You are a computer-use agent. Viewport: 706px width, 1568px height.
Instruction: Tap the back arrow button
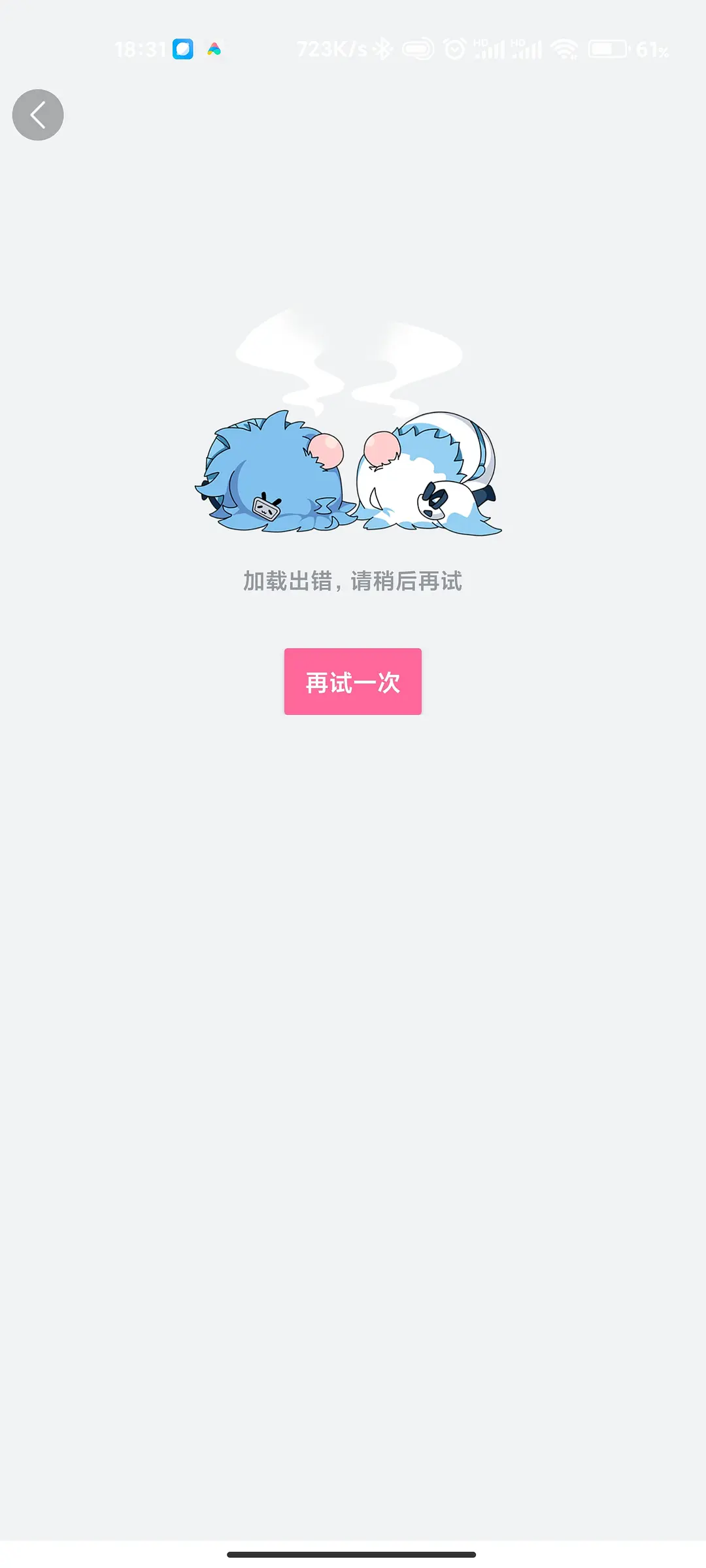coord(38,115)
